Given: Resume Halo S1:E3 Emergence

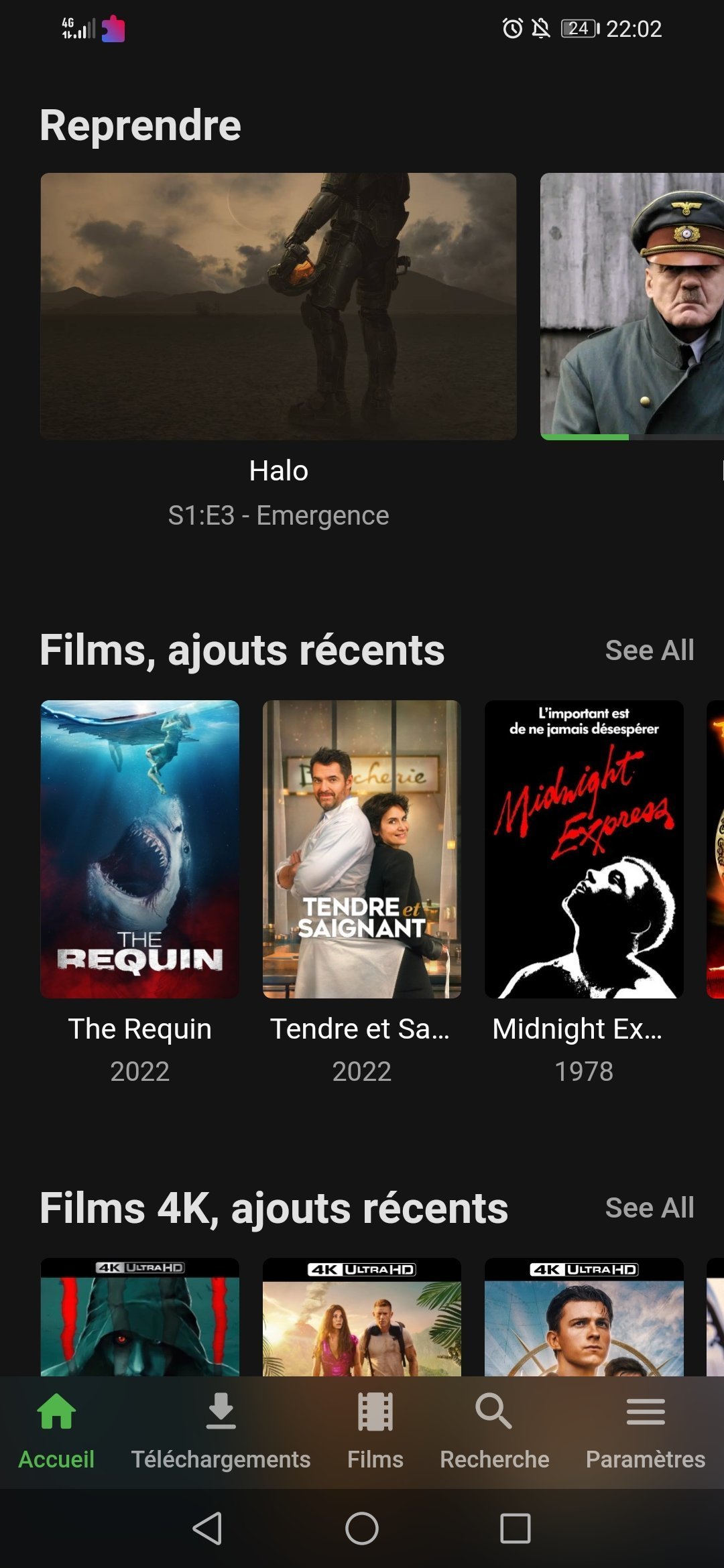Looking at the screenshot, I should [278, 306].
